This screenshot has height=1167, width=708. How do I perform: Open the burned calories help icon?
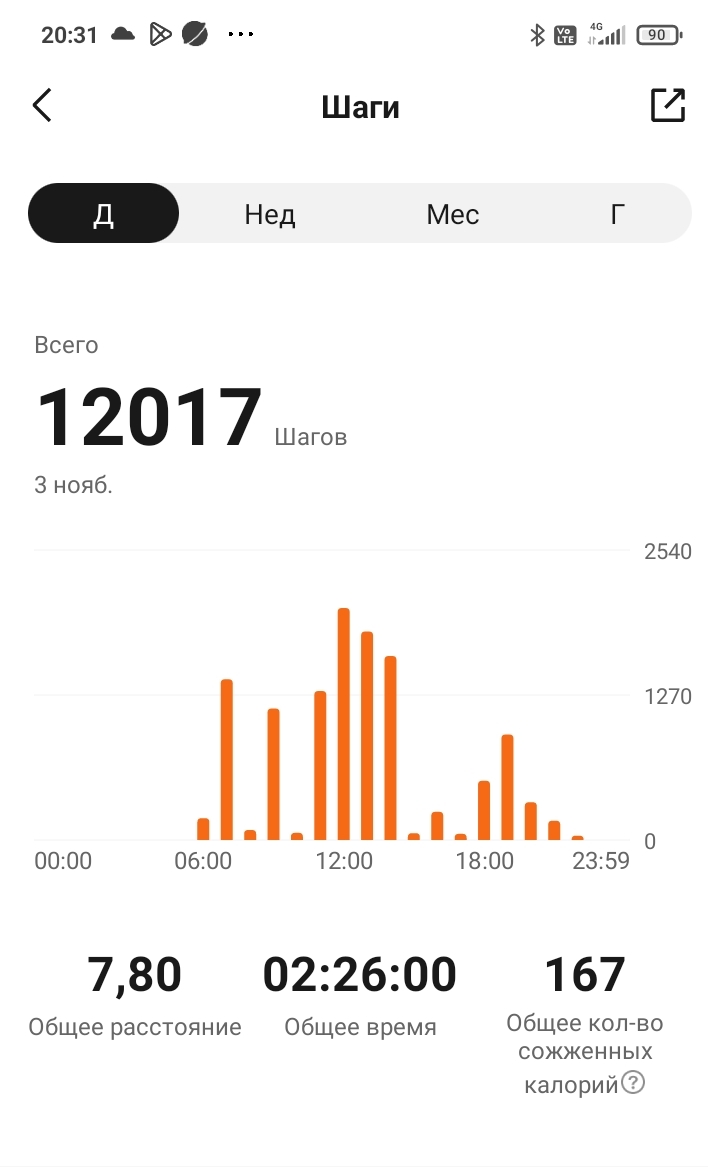coord(633,1082)
